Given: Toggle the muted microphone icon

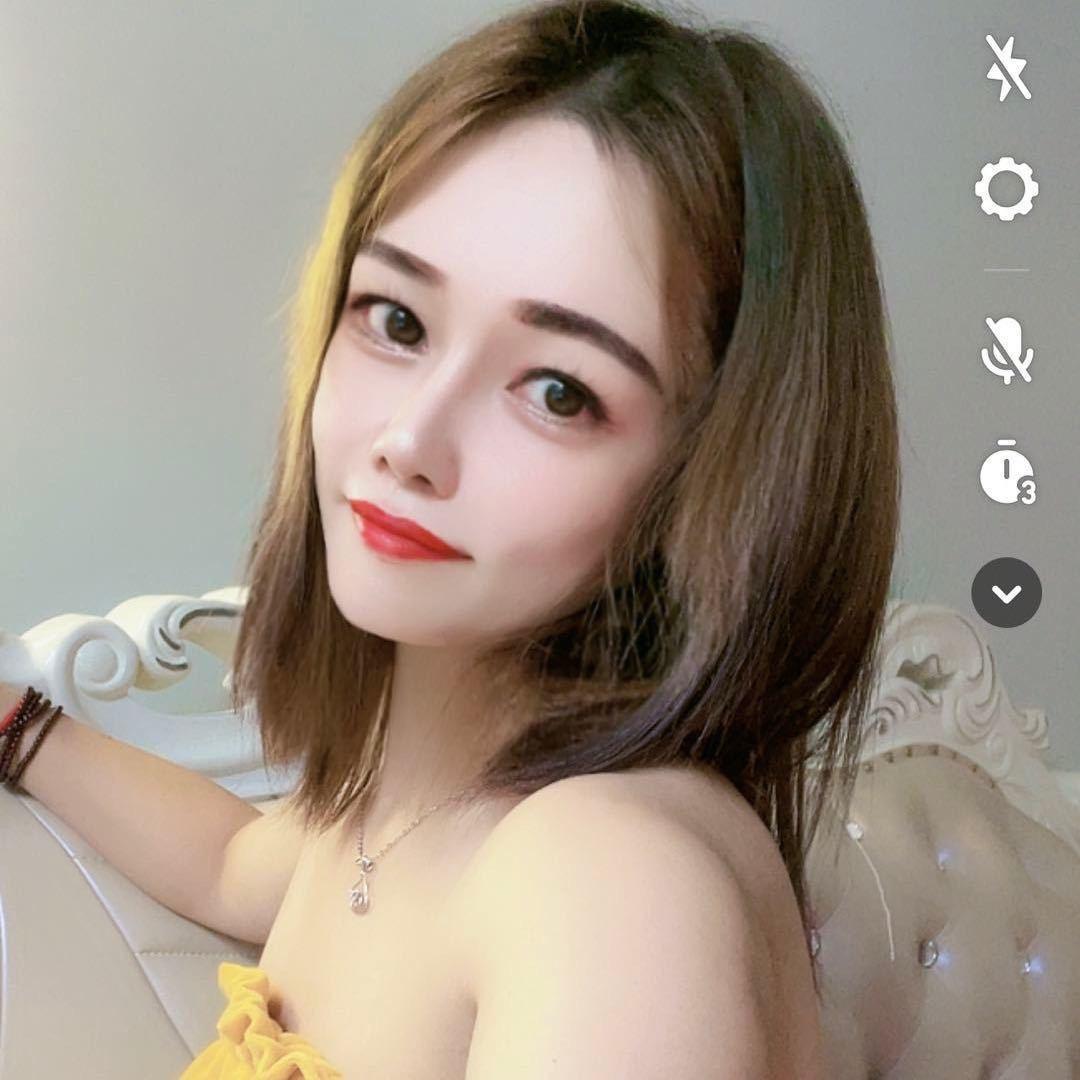Looking at the screenshot, I should click(x=1006, y=350).
